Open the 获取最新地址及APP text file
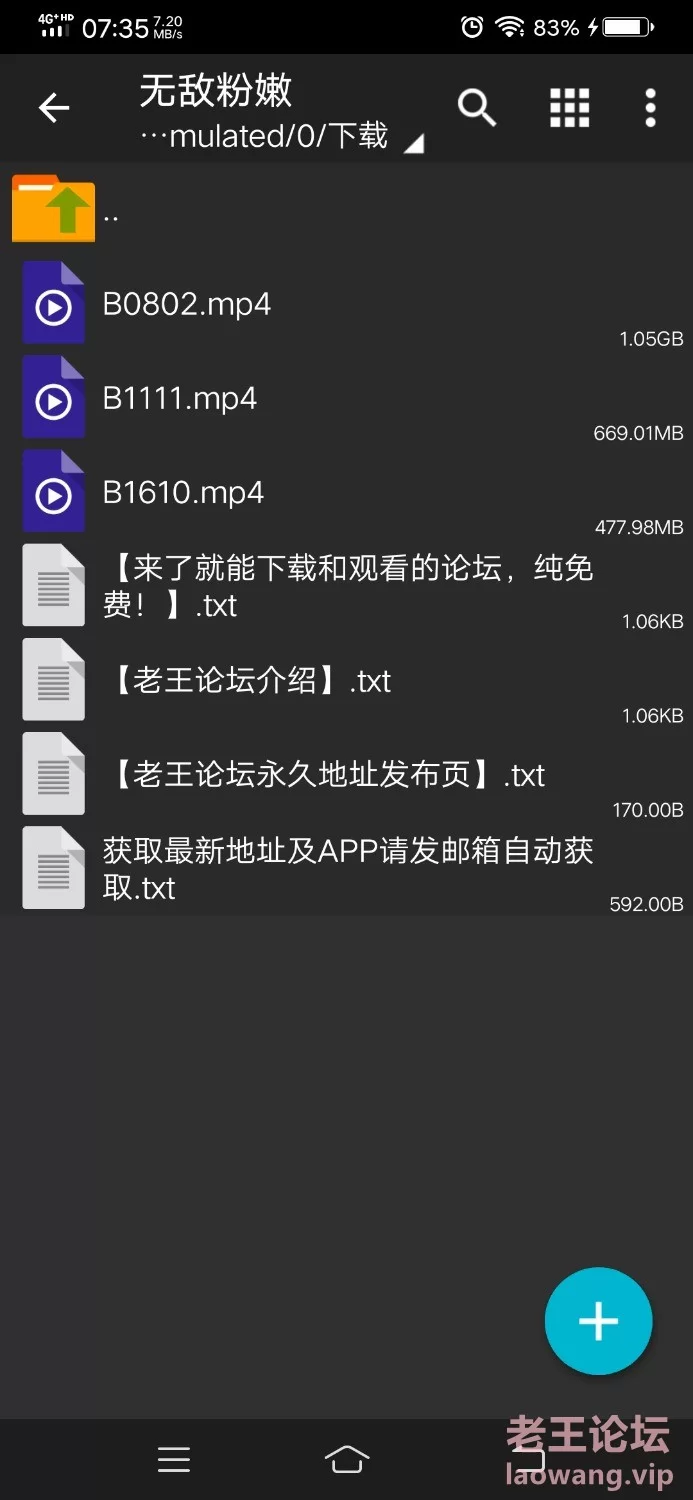The height and width of the screenshot is (1500, 693). 346,868
